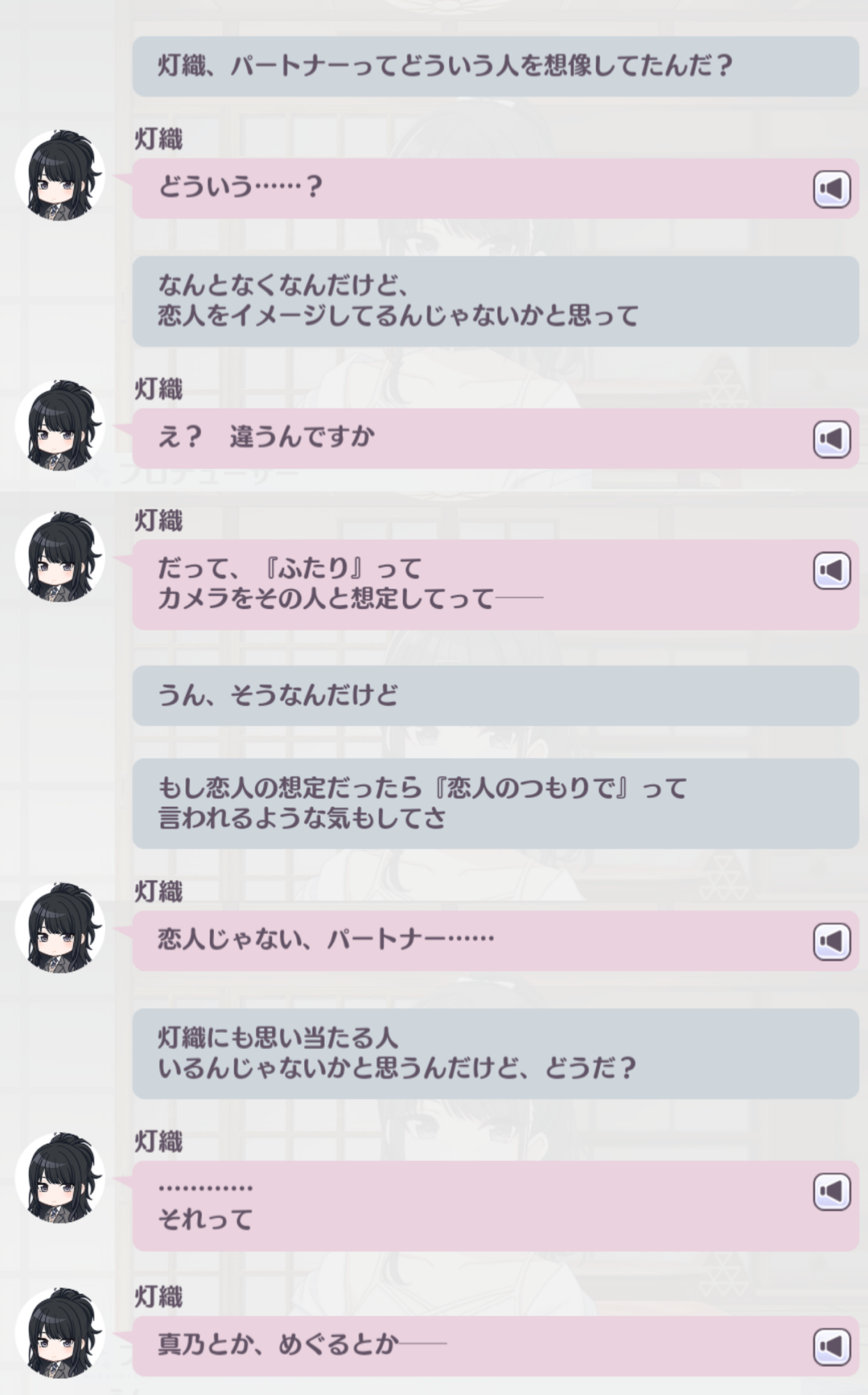Play voice for 「真乃とか、めぐるとか」

[x=831, y=1347]
